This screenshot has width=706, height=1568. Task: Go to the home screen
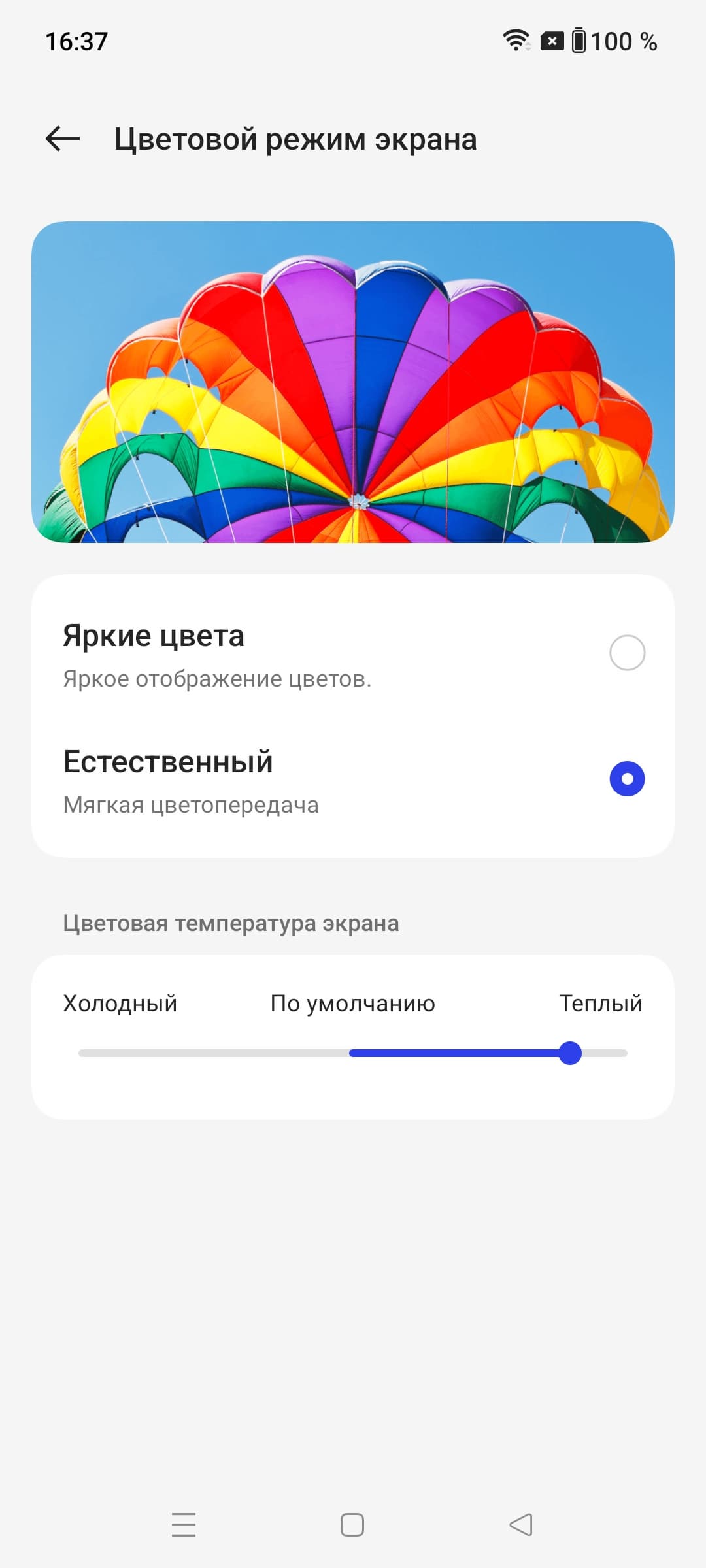(352, 1525)
